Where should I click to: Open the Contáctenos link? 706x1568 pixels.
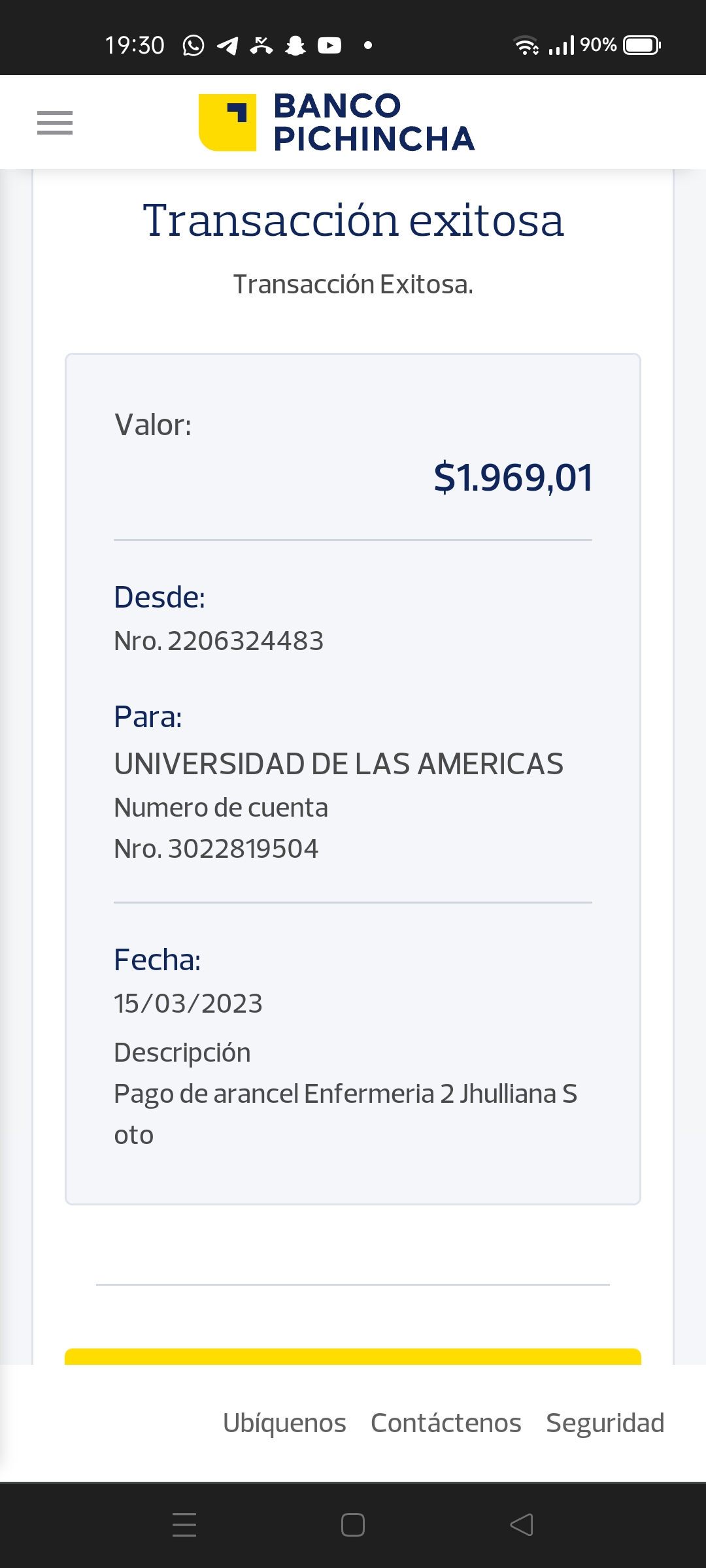pos(446,1423)
